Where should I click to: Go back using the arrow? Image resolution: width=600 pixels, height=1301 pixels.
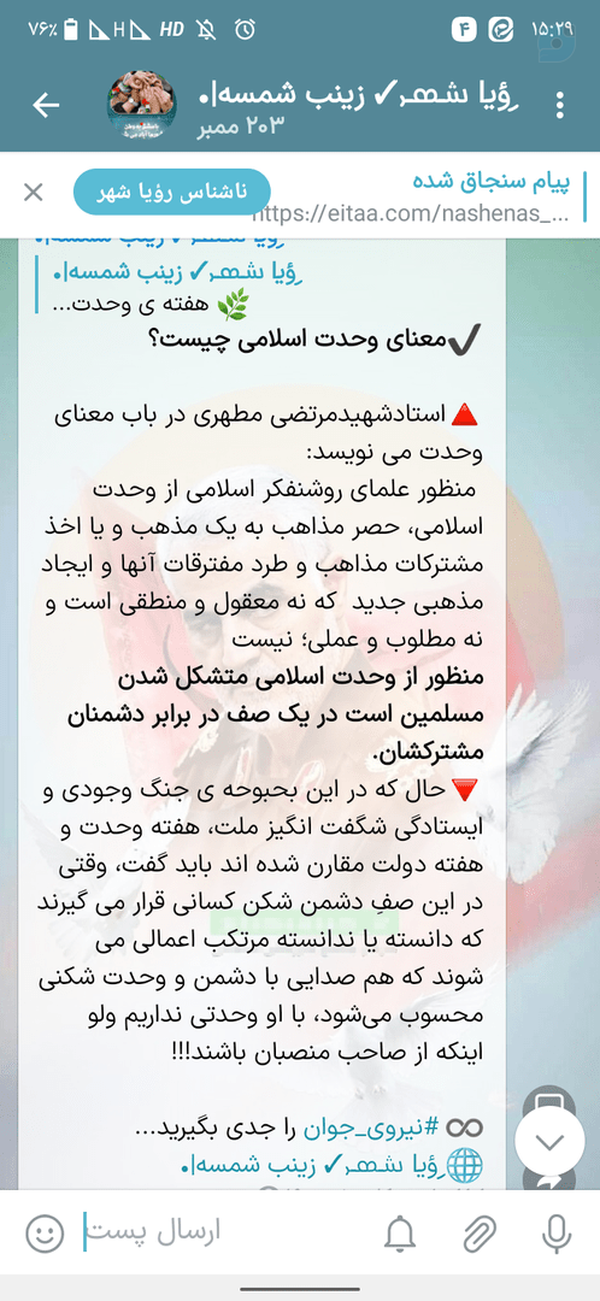click(46, 105)
